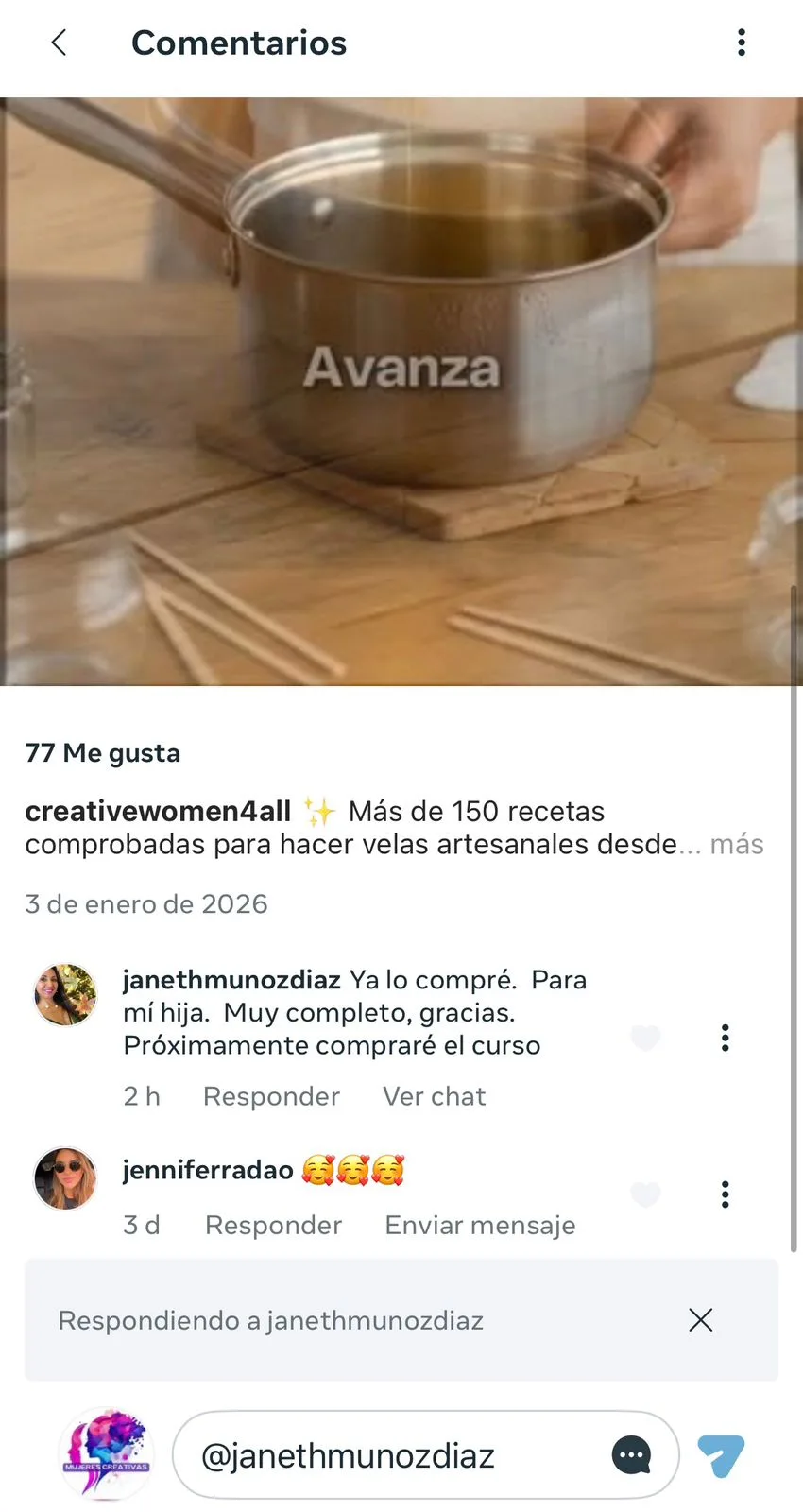This screenshot has width=803, height=1512.
Task: Open the chat bubble icon in comment field
Action: [631, 1455]
